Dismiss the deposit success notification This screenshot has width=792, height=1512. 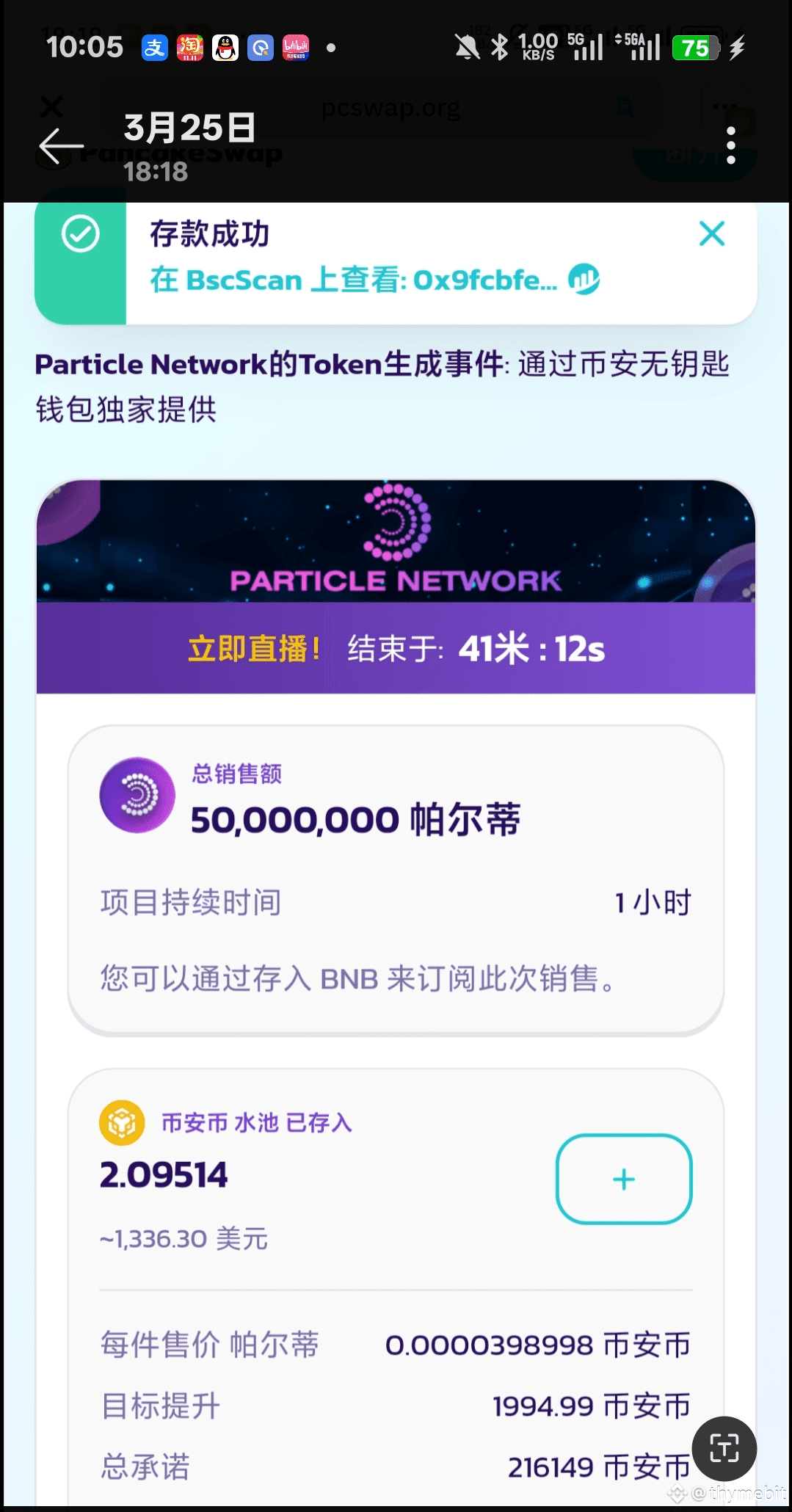coord(711,234)
